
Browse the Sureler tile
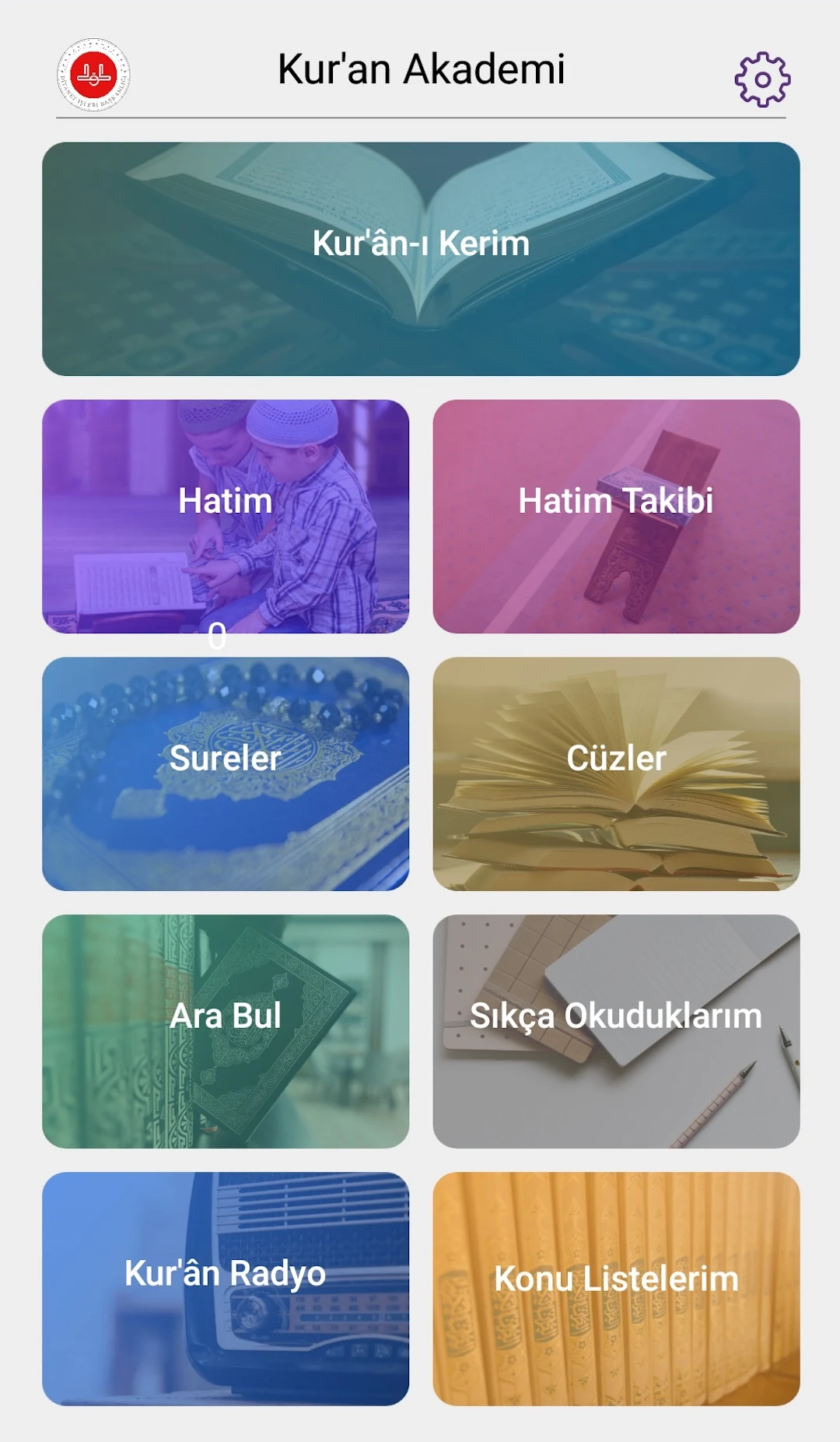click(226, 774)
